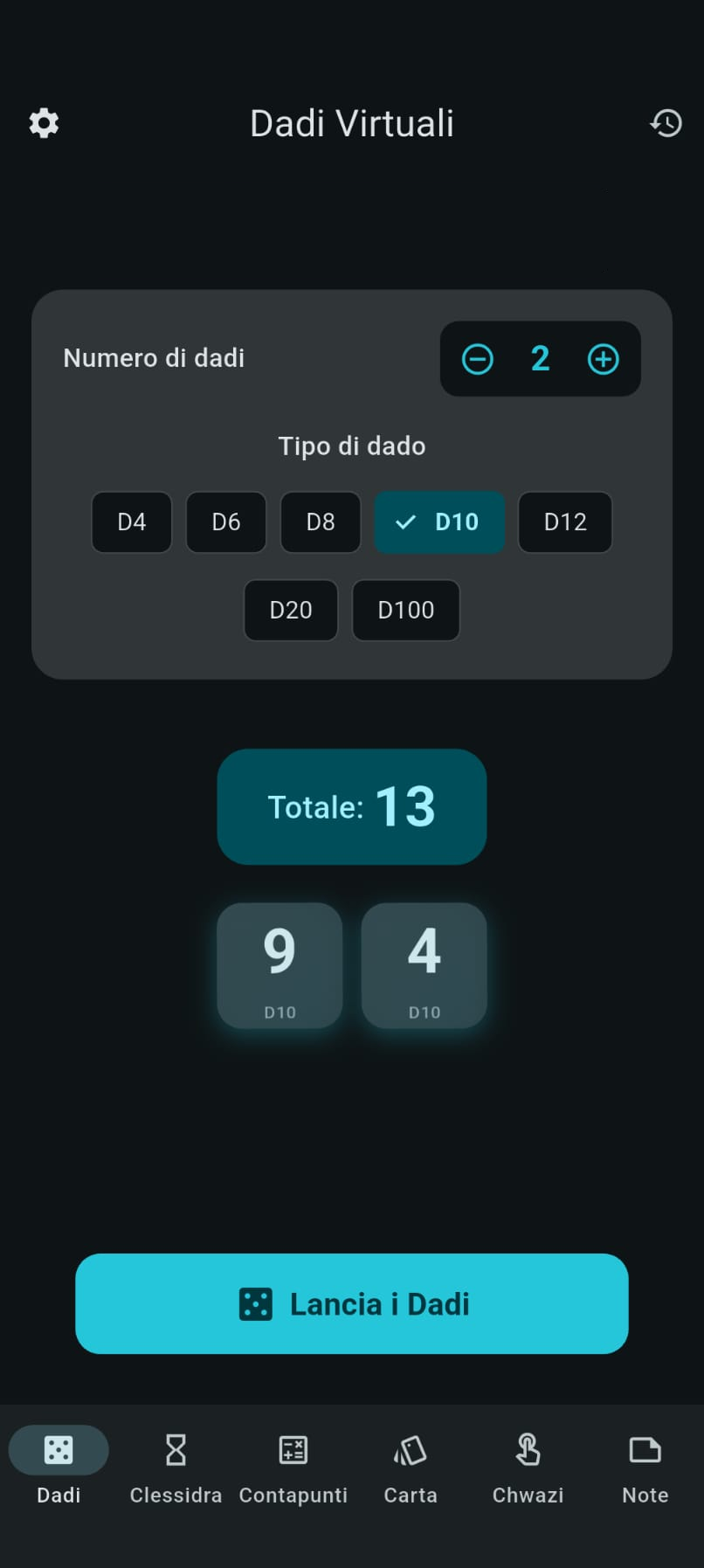Increase the number of dice with plus
This screenshot has height=1568, width=704.
(603, 358)
